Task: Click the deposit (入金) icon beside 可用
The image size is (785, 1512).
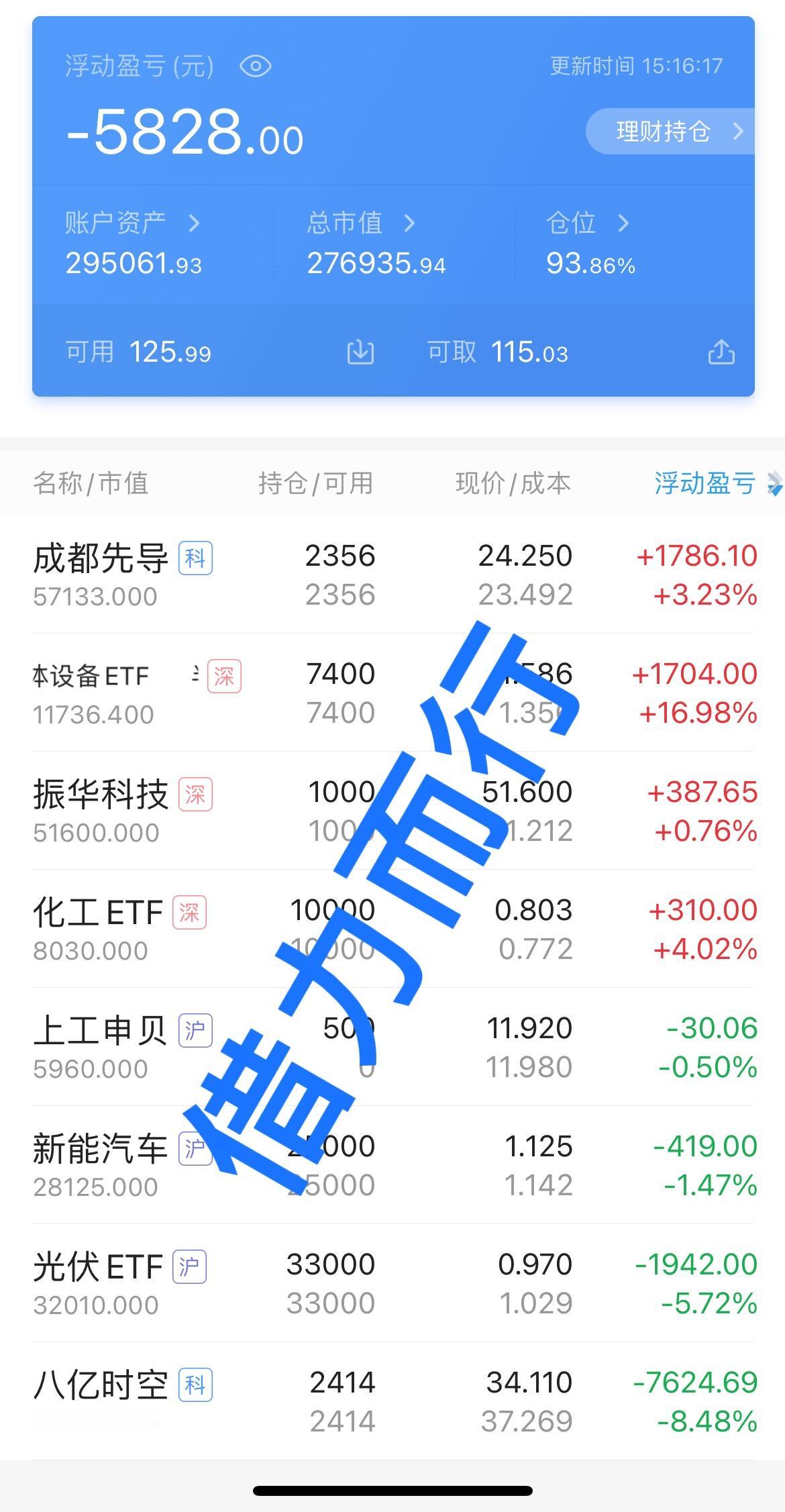Action: [x=360, y=352]
